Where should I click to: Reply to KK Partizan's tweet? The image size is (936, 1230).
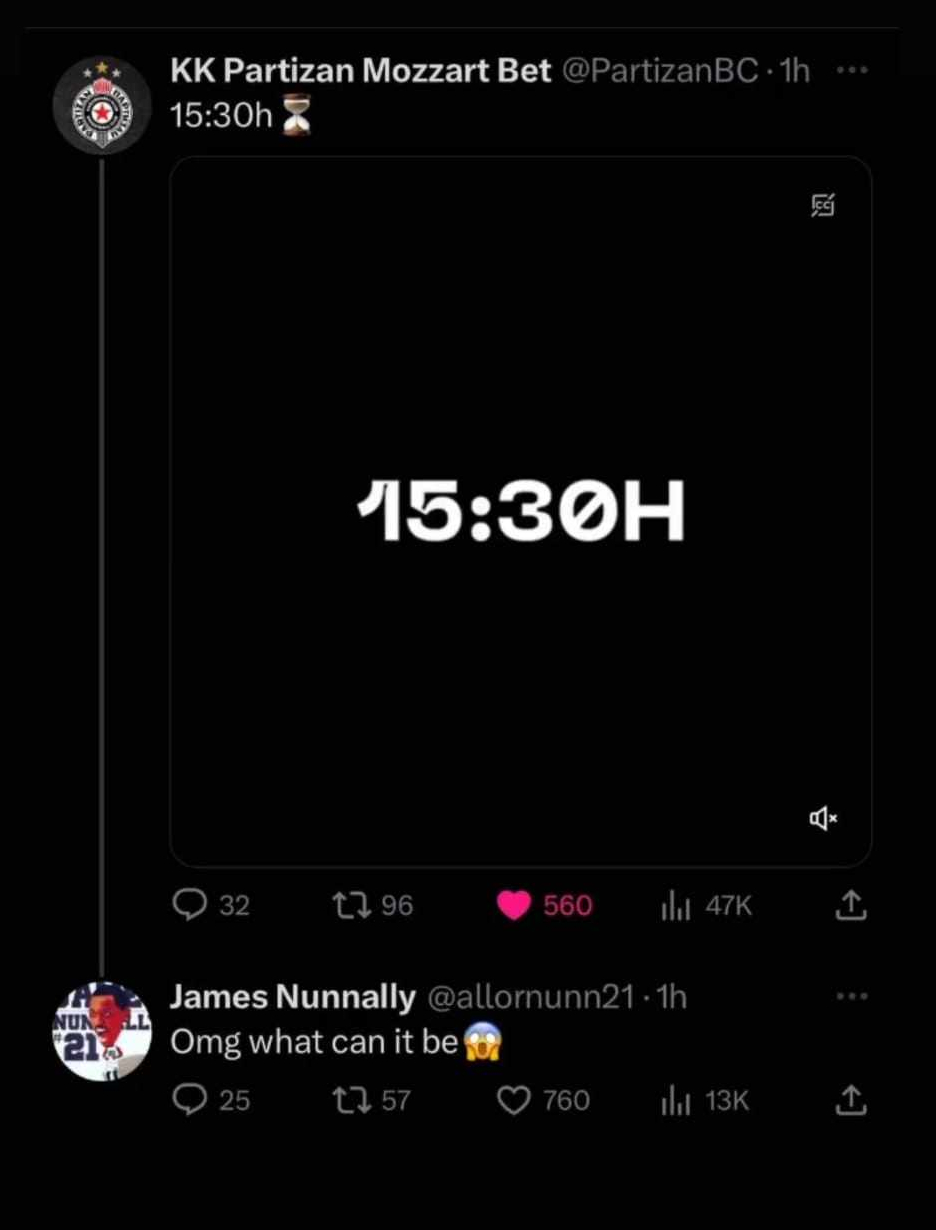pos(188,905)
